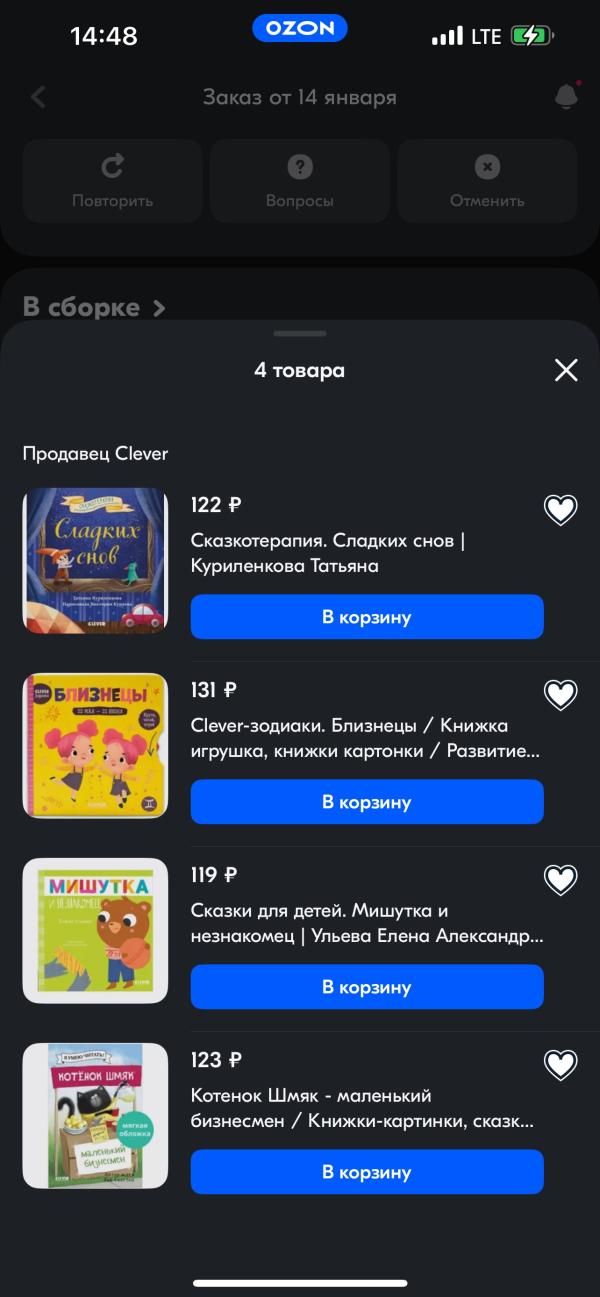The width and height of the screenshot is (600, 1297).
Task: Favorite the Близнецы book
Action: tap(561, 695)
